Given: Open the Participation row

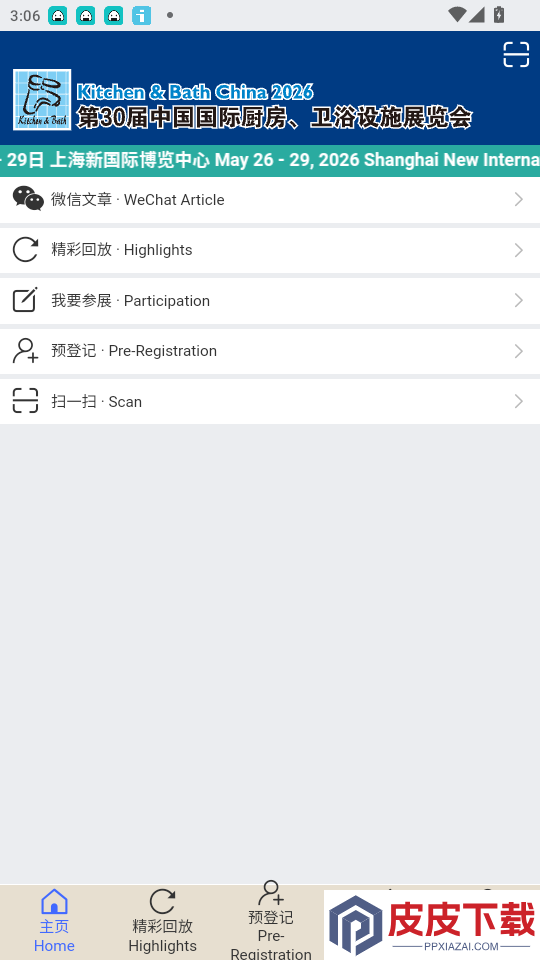Looking at the screenshot, I should point(270,301).
